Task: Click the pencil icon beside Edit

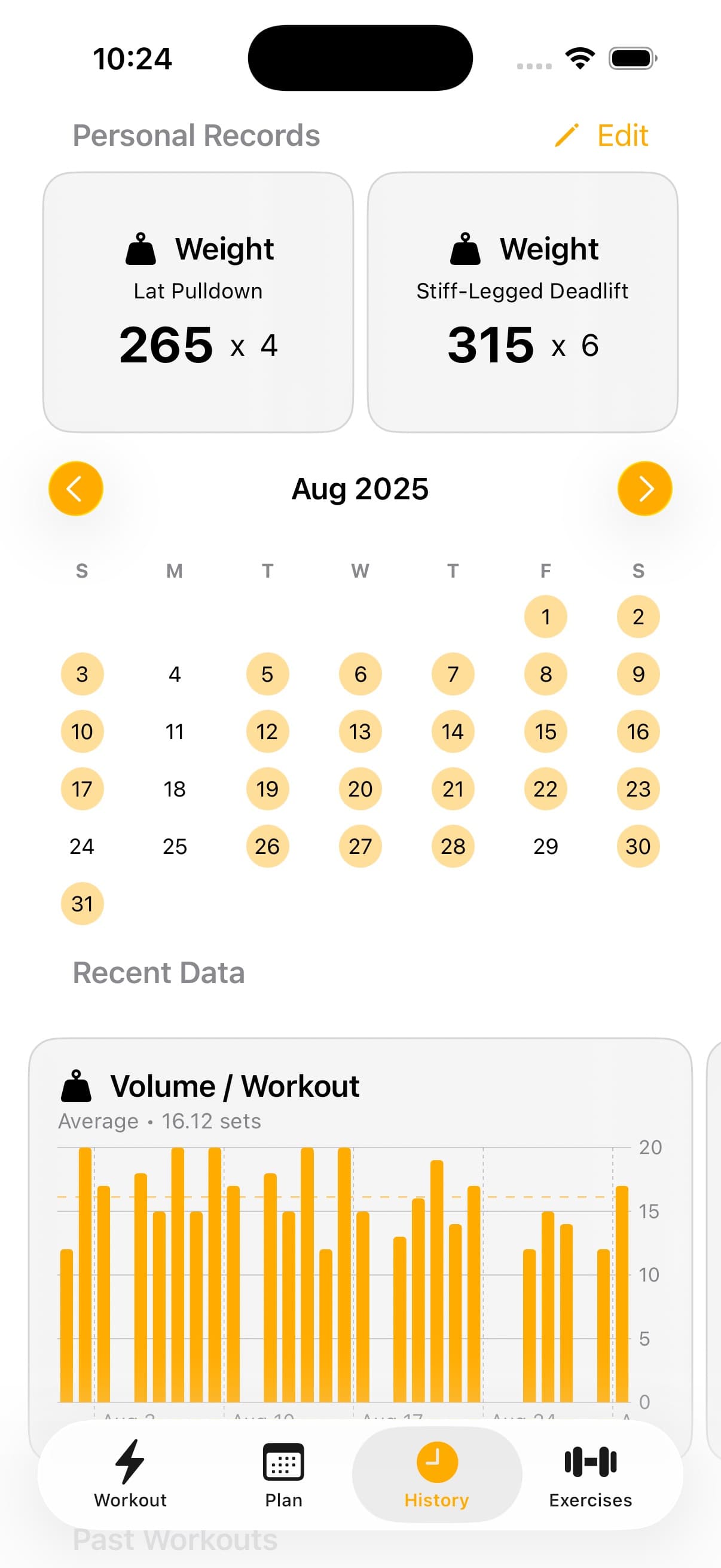Action: point(566,135)
